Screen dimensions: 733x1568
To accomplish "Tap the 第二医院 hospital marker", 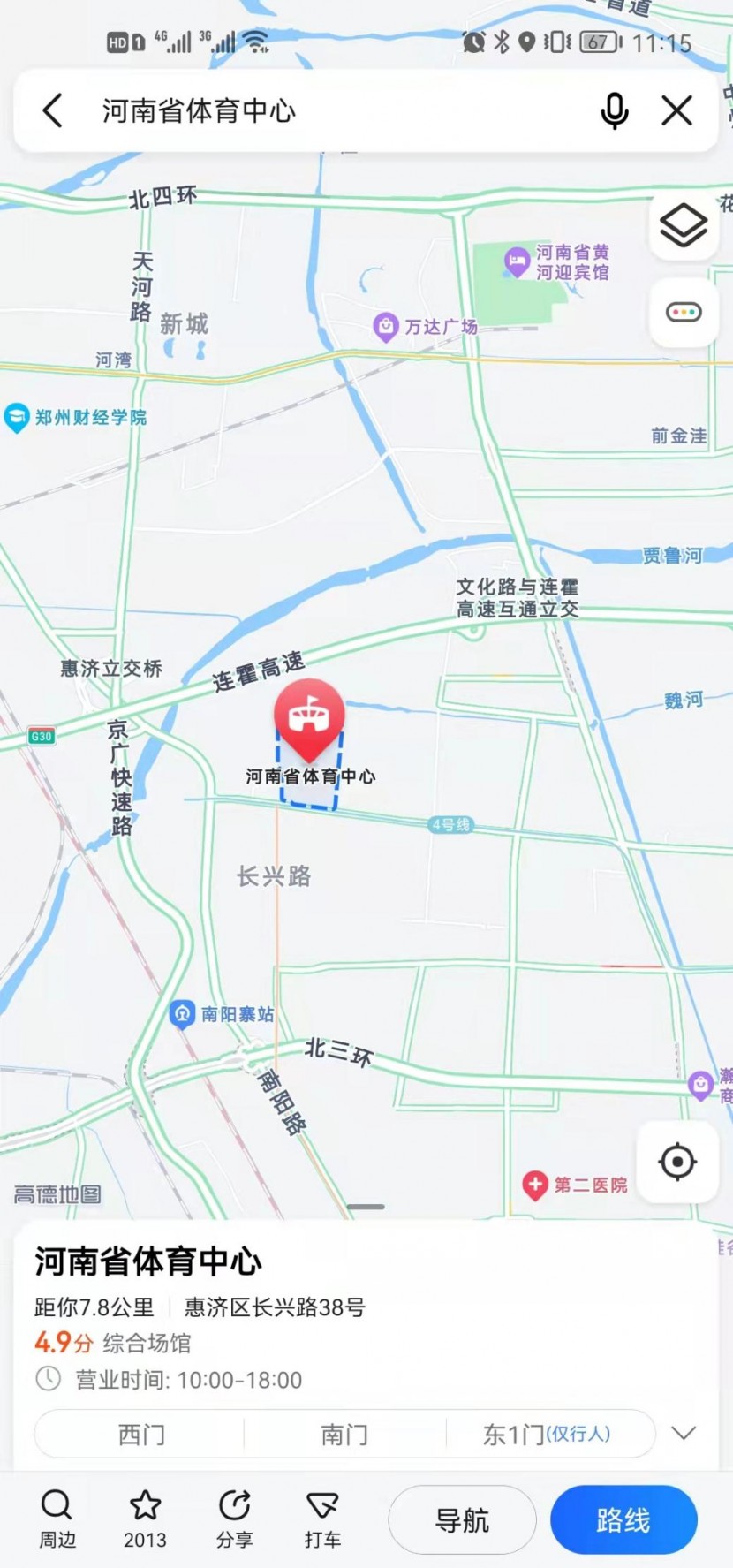I will (535, 1186).
